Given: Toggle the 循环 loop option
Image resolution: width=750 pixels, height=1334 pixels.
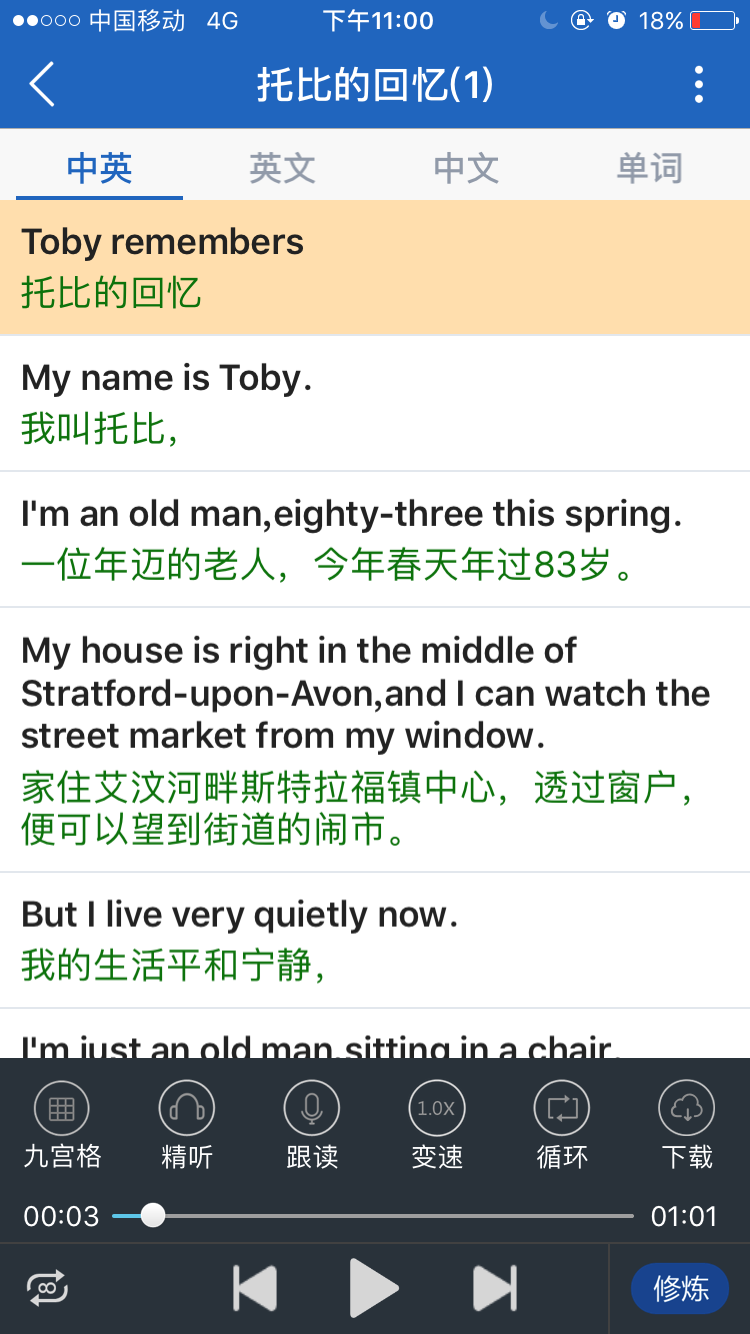Looking at the screenshot, I should (x=562, y=1125).
